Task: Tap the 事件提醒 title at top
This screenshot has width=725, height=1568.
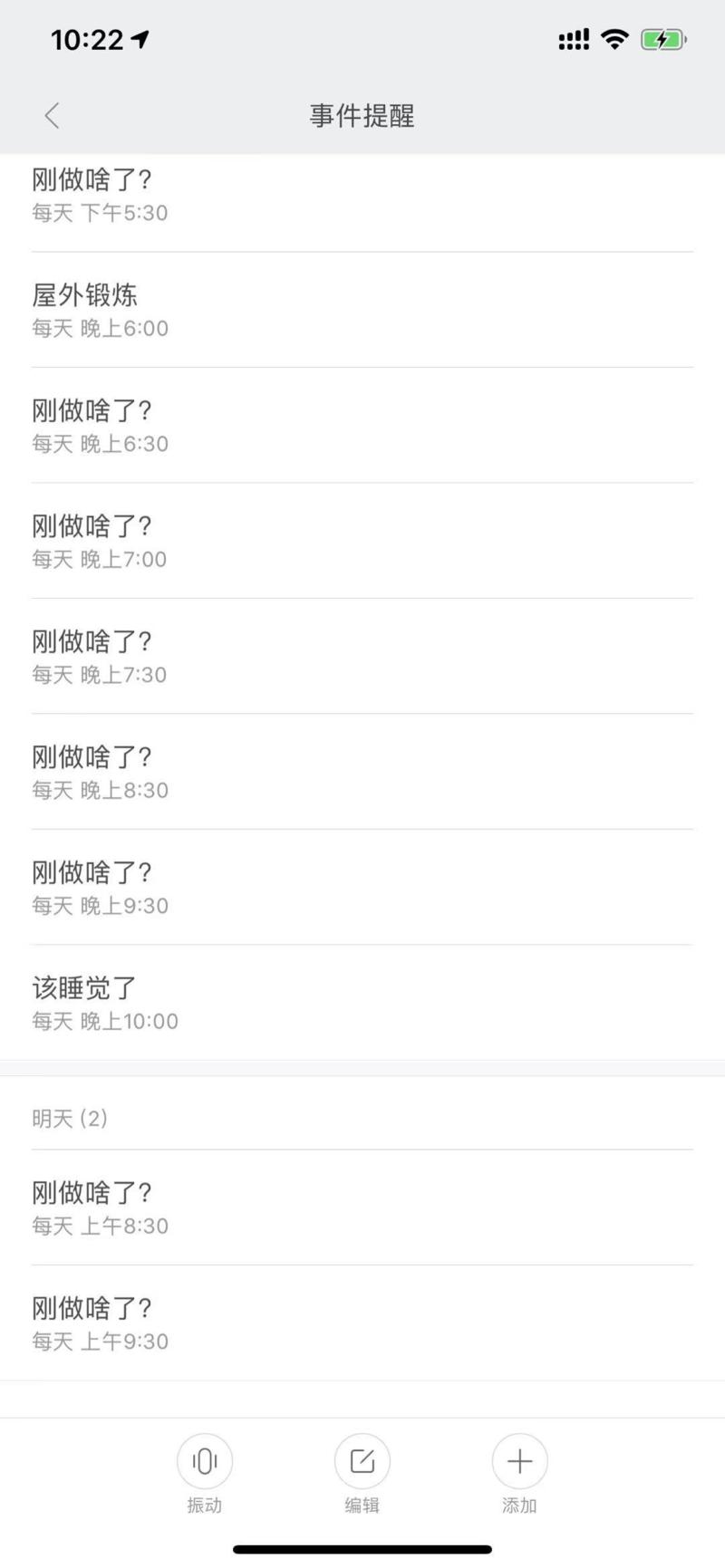Action: click(x=361, y=116)
